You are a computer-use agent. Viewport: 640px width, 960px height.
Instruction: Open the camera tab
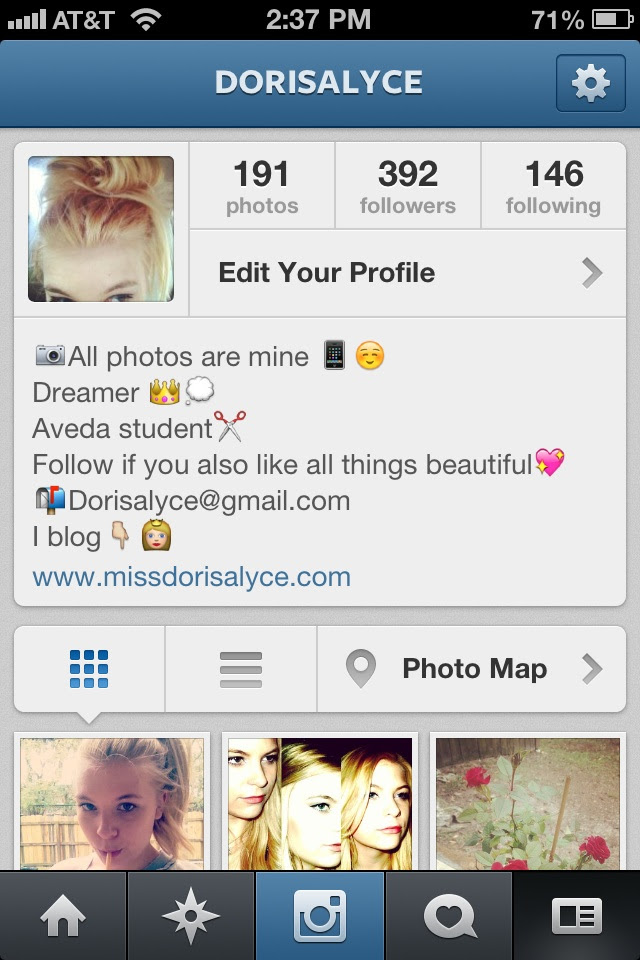(x=320, y=916)
